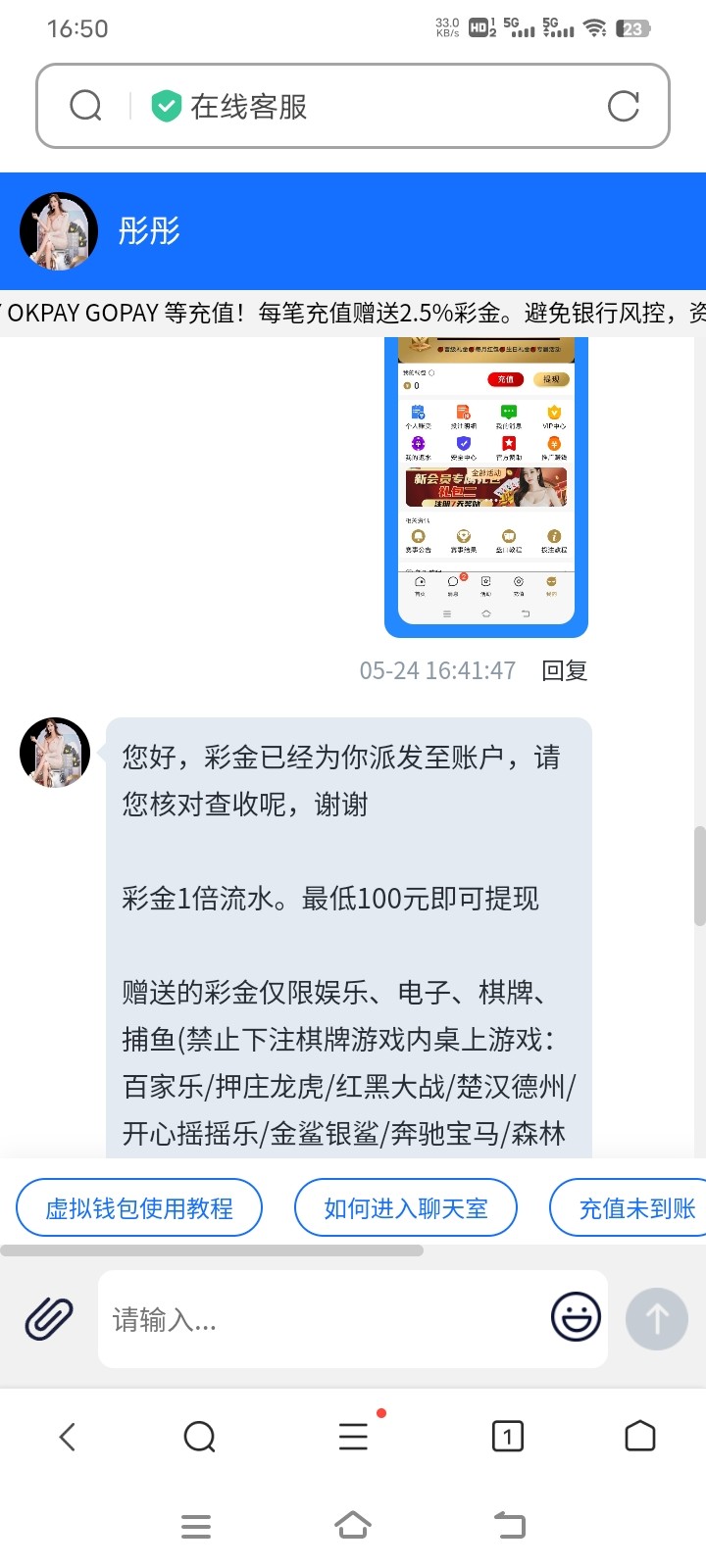Go back using the browser back arrow
Screen dimensions: 706x1568
click(68, 1437)
